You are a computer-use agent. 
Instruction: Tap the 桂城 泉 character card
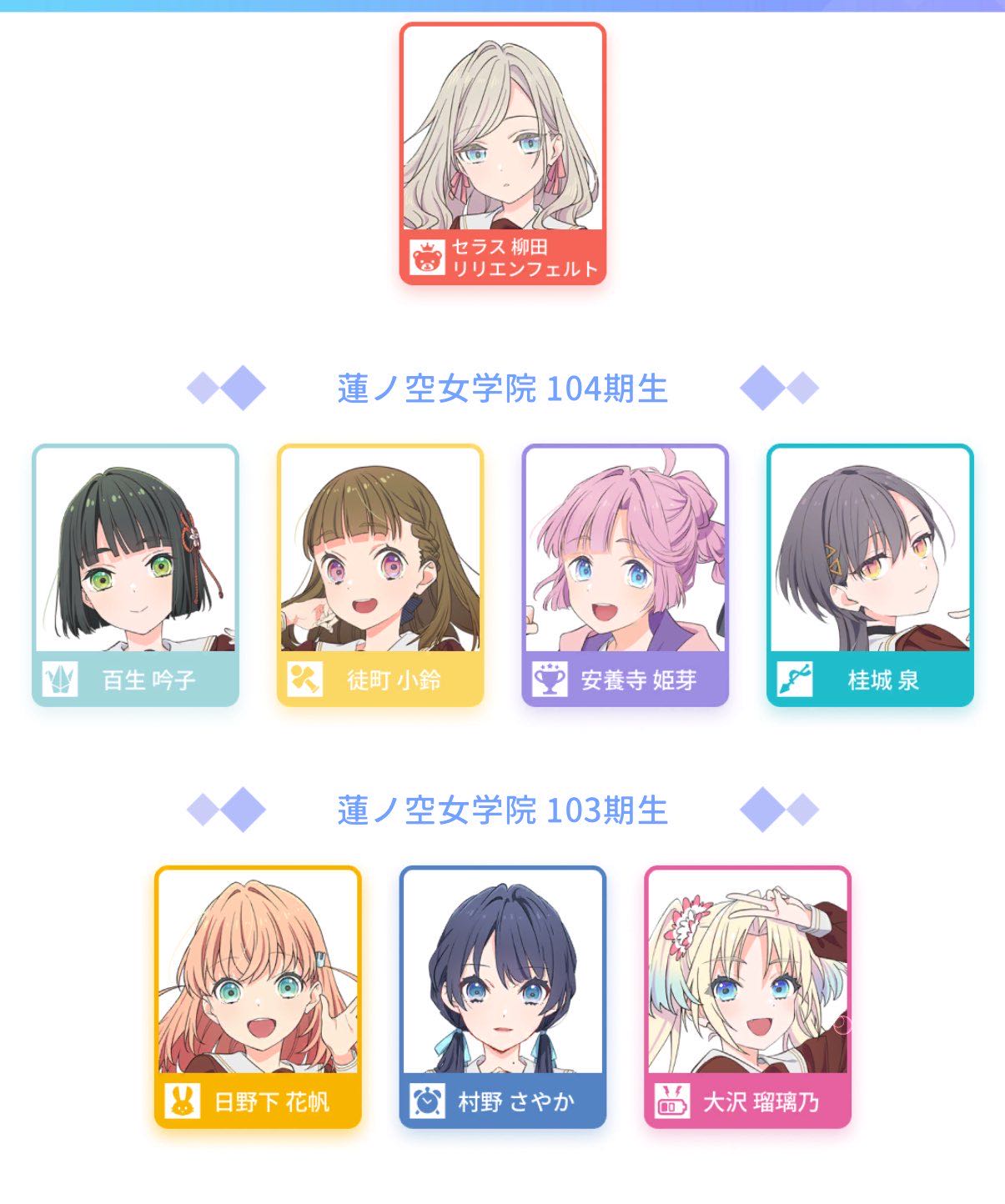pyautogui.click(x=870, y=575)
